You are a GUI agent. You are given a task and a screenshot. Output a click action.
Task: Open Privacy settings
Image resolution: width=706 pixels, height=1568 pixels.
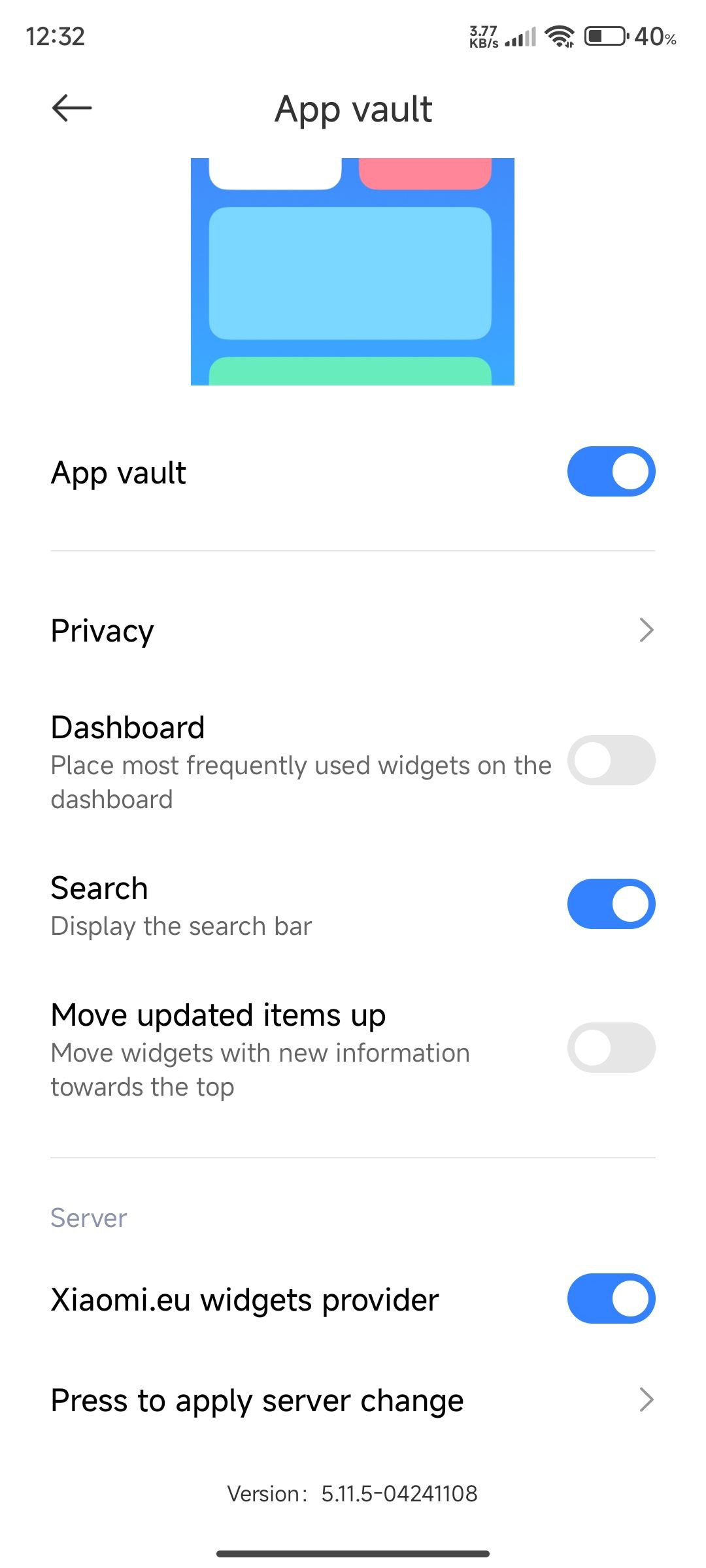point(353,630)
